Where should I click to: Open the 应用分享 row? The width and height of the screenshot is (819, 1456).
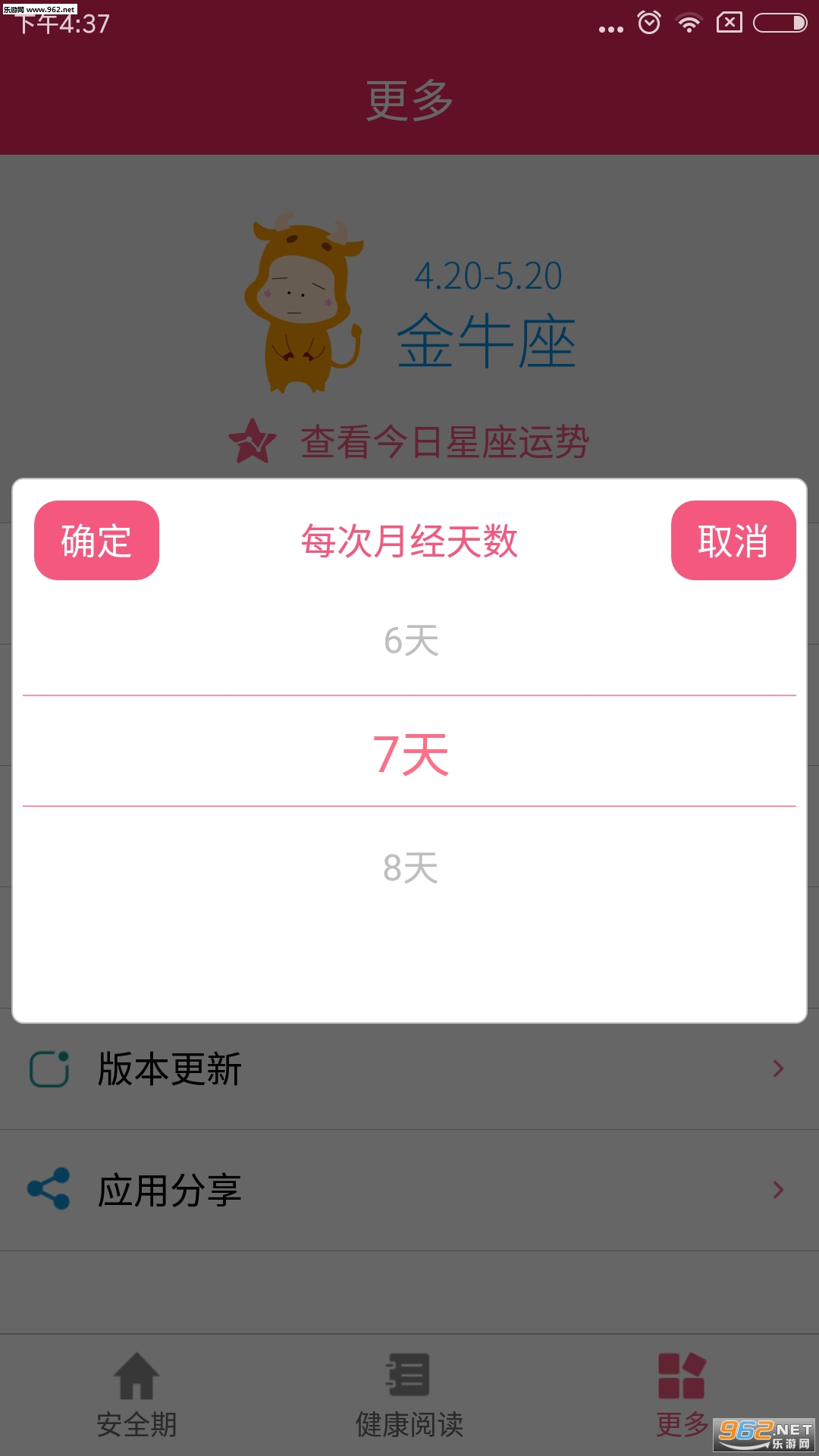point(409,1190)
